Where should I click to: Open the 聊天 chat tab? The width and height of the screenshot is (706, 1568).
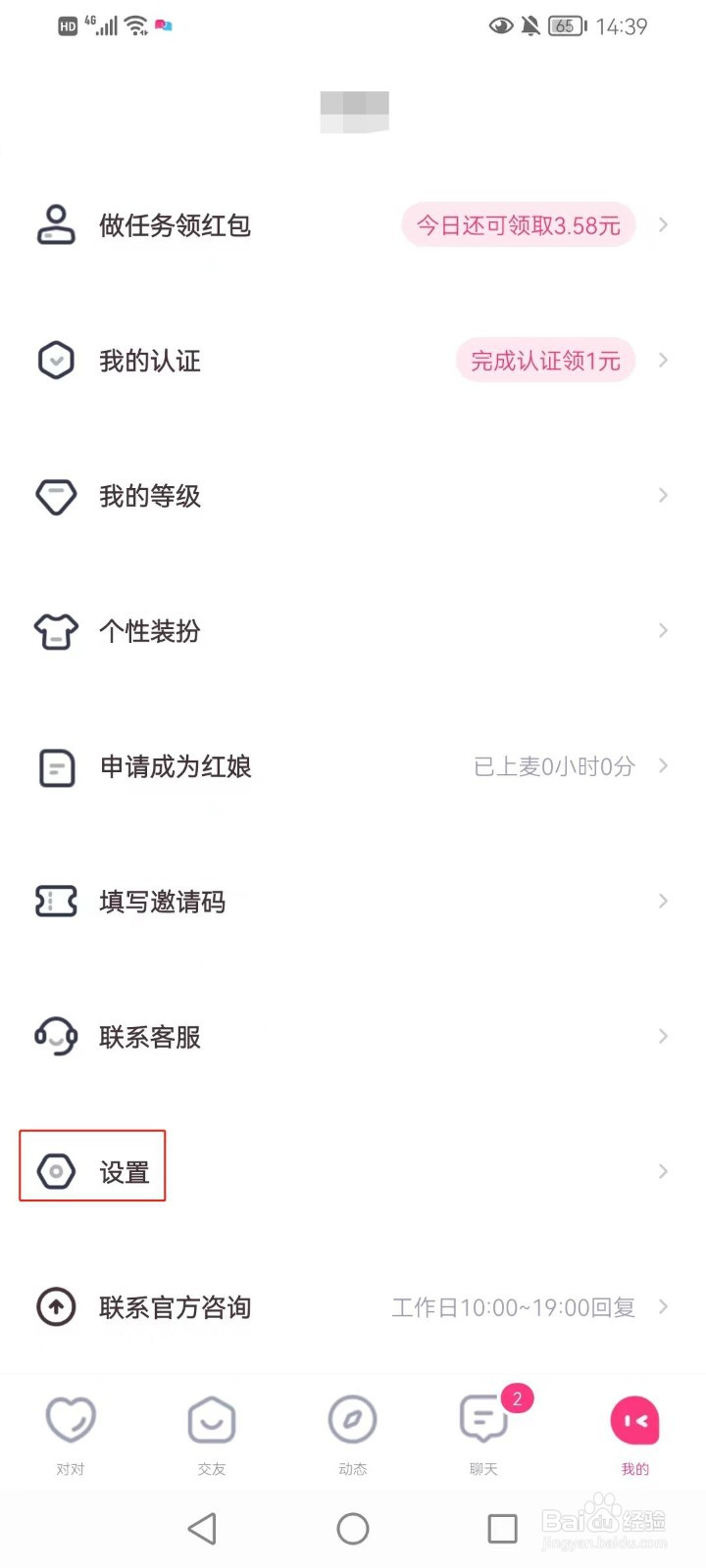[483, 1433]
